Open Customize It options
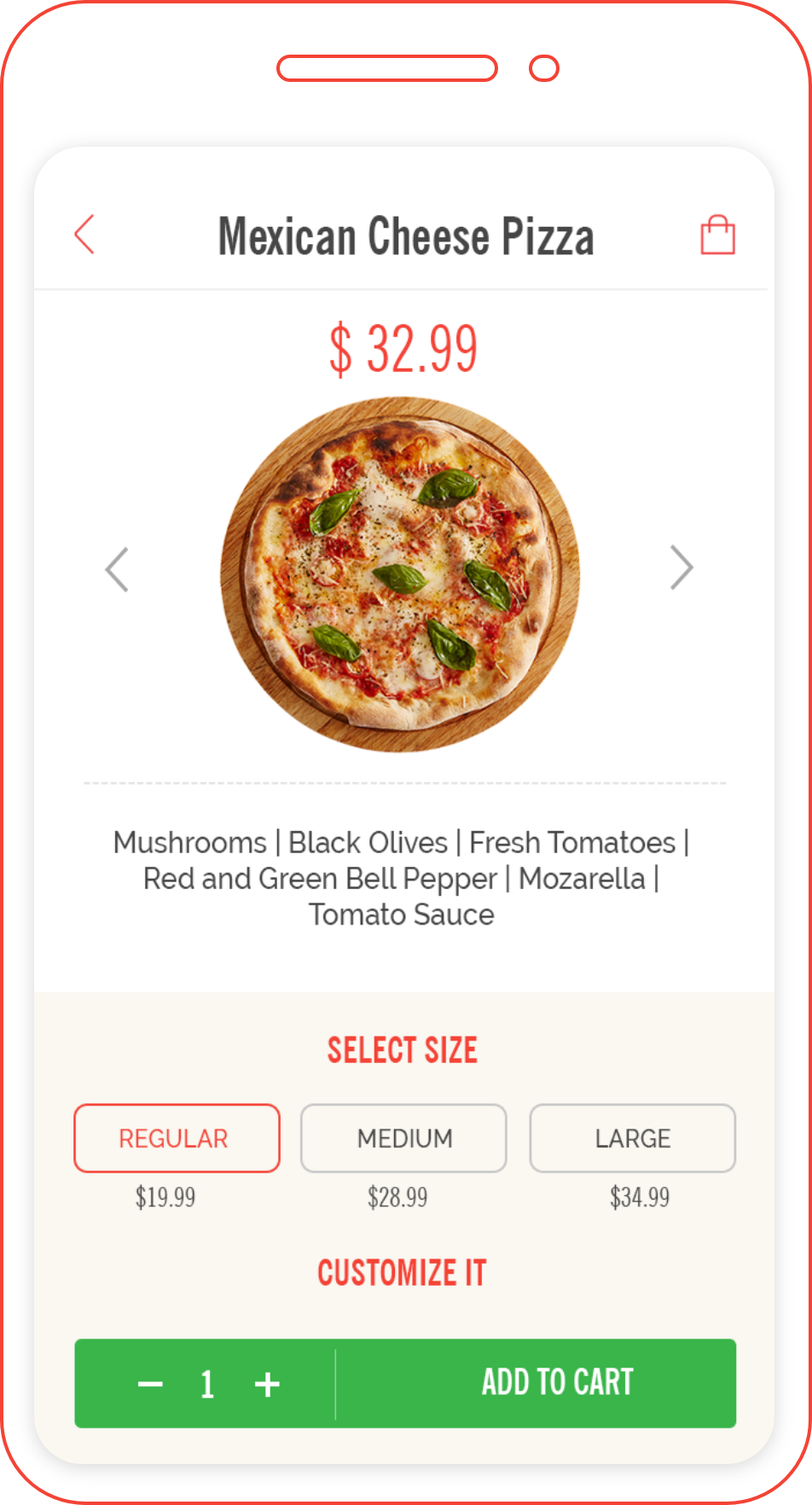Image resolution: width=812 pixels, height=1505 pixels. click(x=402, y=1273)
